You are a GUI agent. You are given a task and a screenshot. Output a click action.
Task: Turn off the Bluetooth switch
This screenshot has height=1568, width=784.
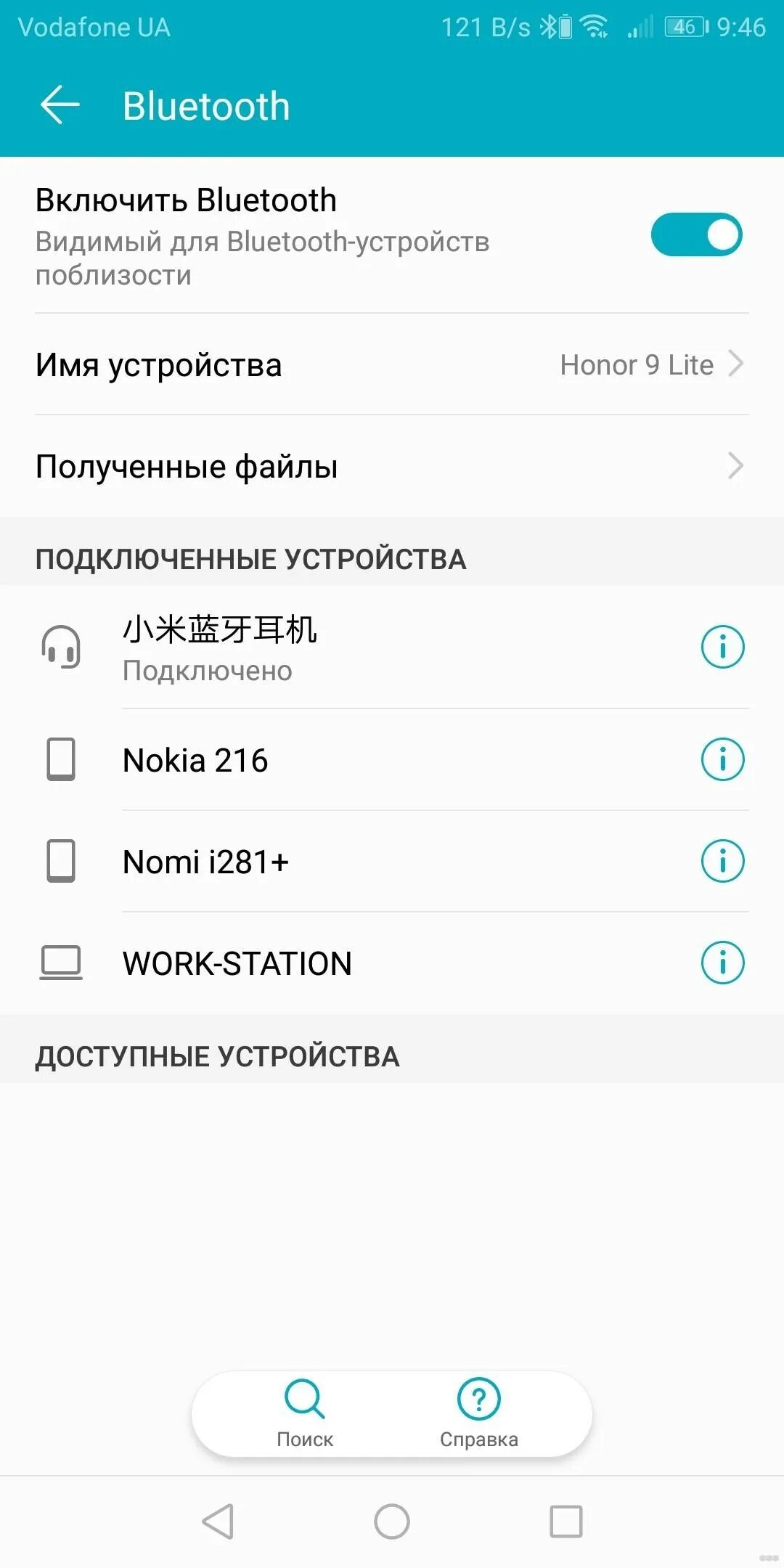click(695, 234)
